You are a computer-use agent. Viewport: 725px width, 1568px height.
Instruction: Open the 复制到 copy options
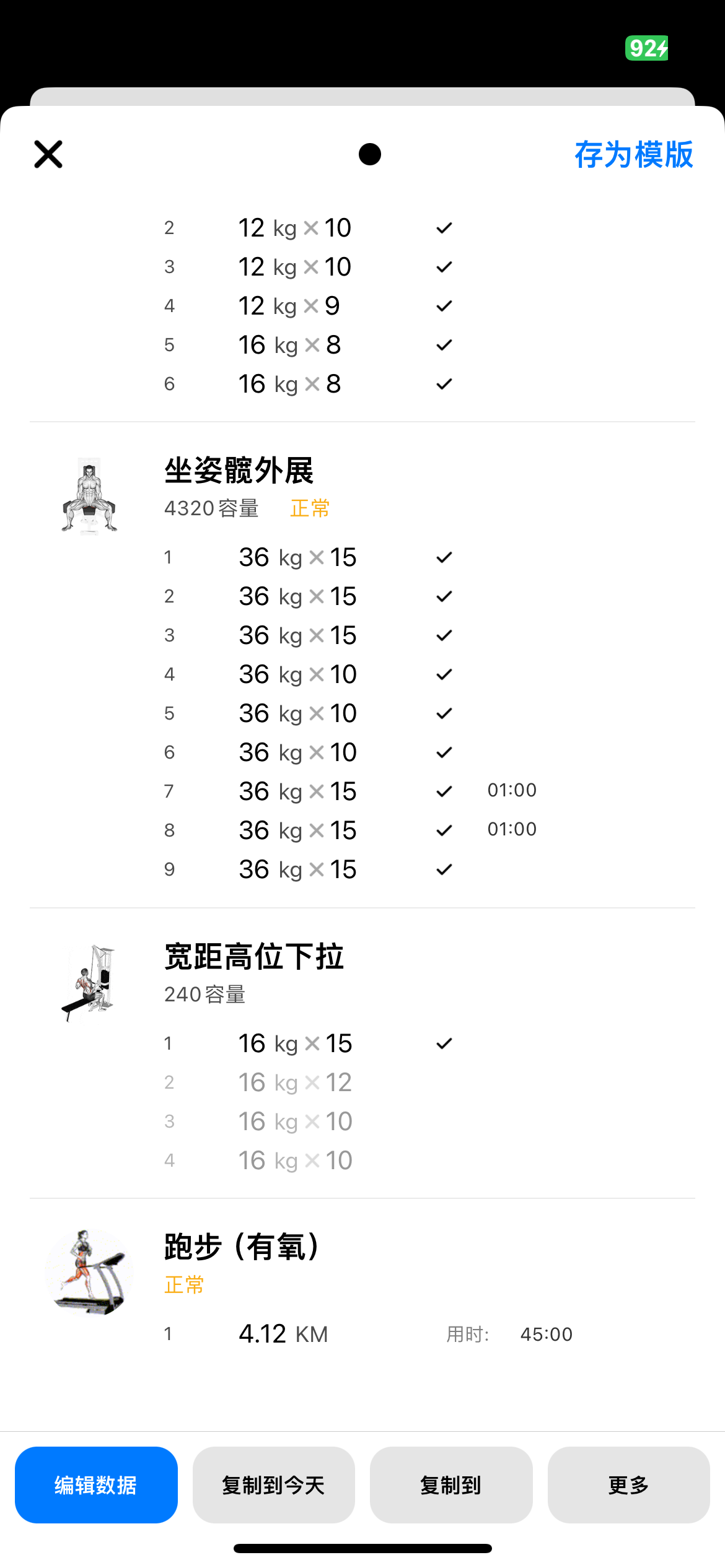coord(451,1484)
